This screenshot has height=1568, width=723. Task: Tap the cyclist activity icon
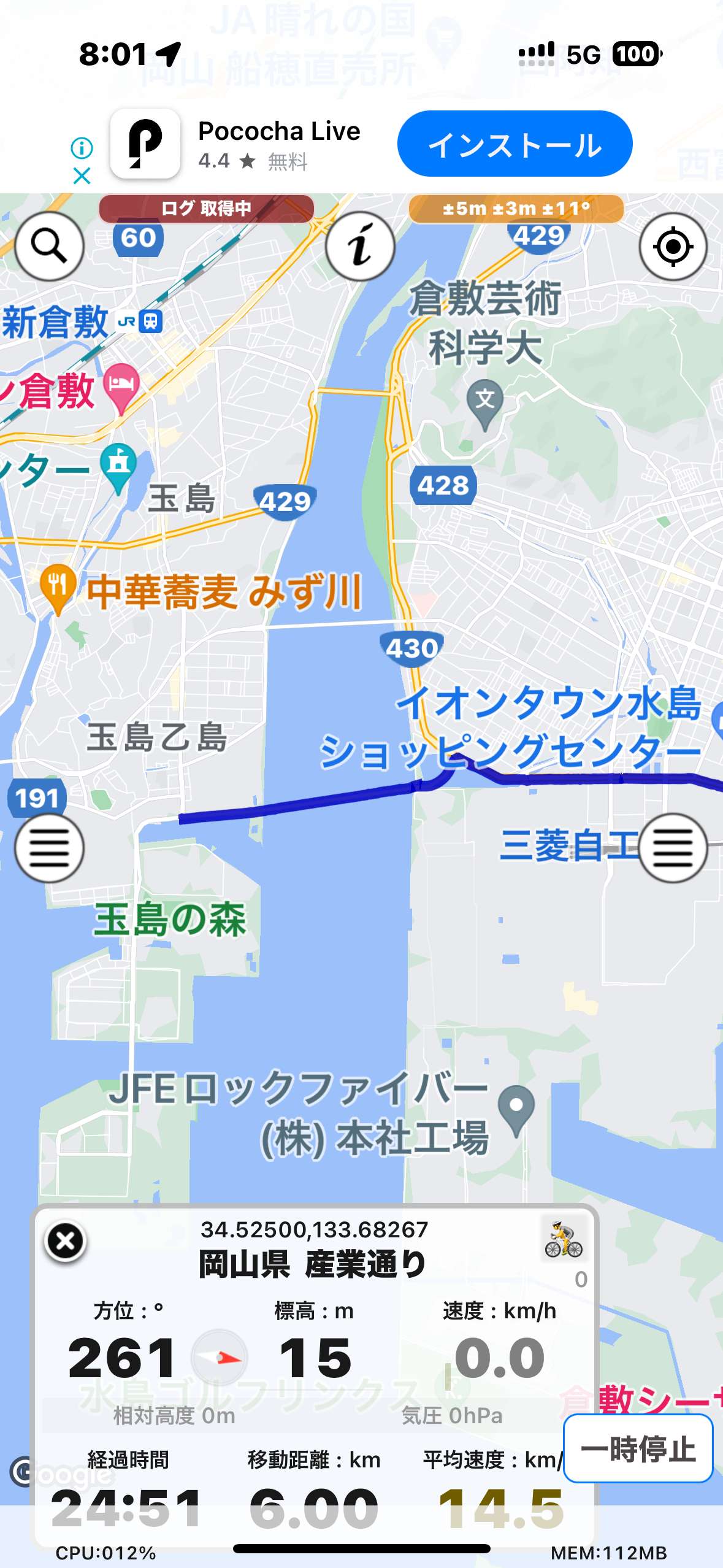(563, 1239)
